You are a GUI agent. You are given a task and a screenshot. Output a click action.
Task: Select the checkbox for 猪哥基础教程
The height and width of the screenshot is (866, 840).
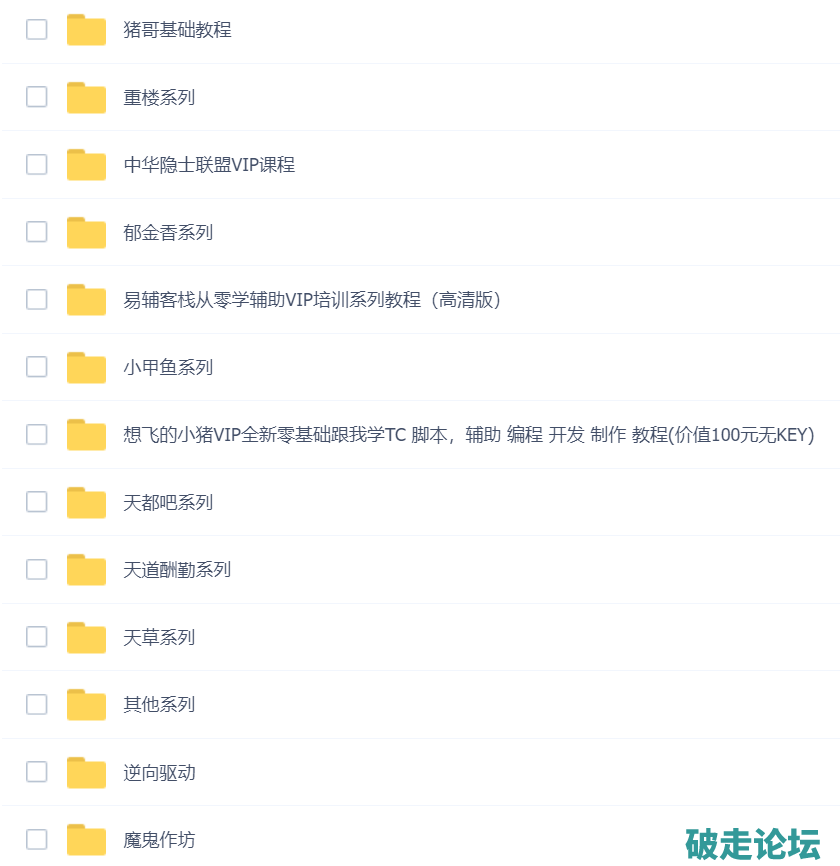[37, 30]
